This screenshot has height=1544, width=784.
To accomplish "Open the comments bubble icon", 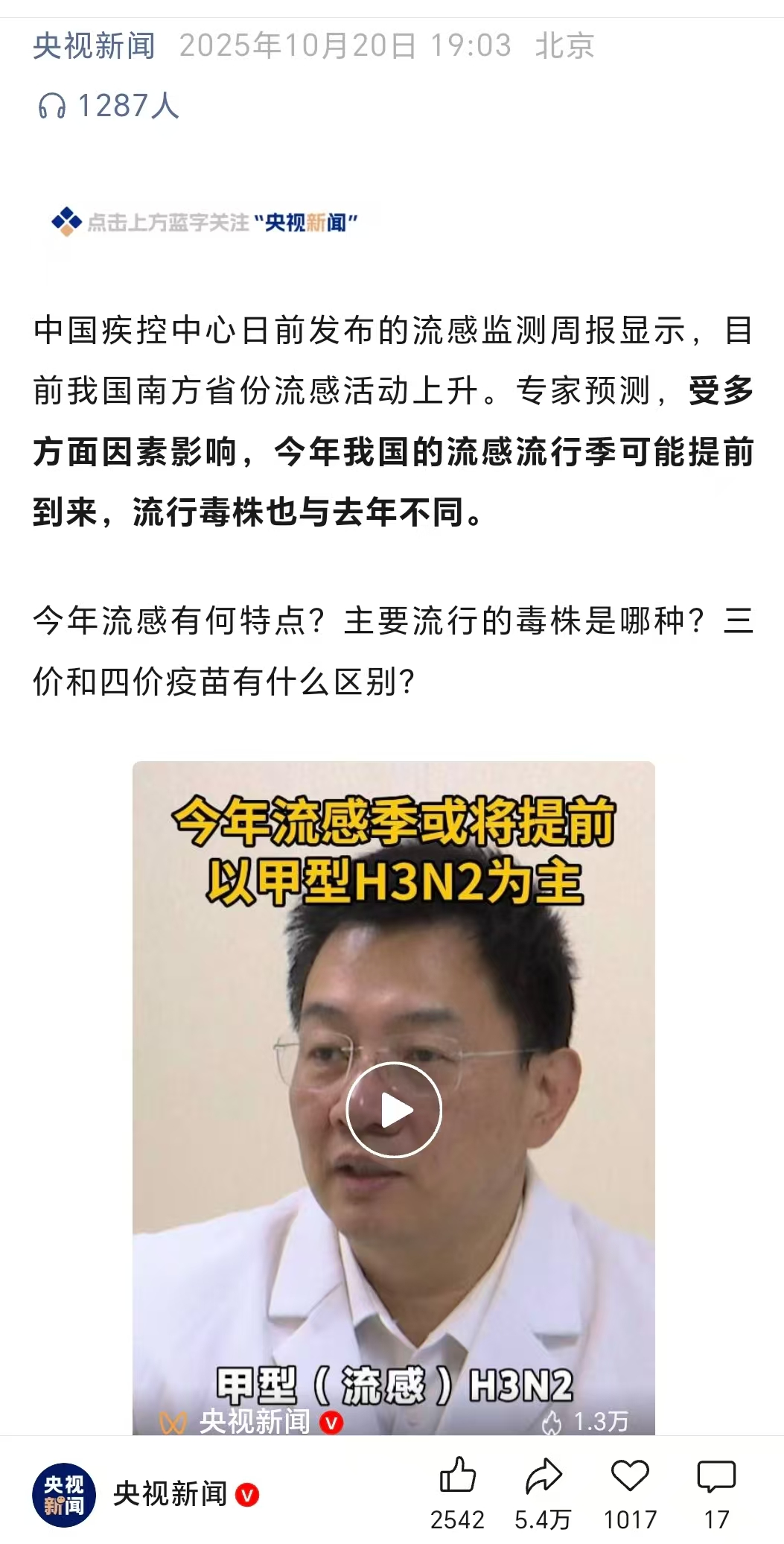I will click(x=716, y=1475).
